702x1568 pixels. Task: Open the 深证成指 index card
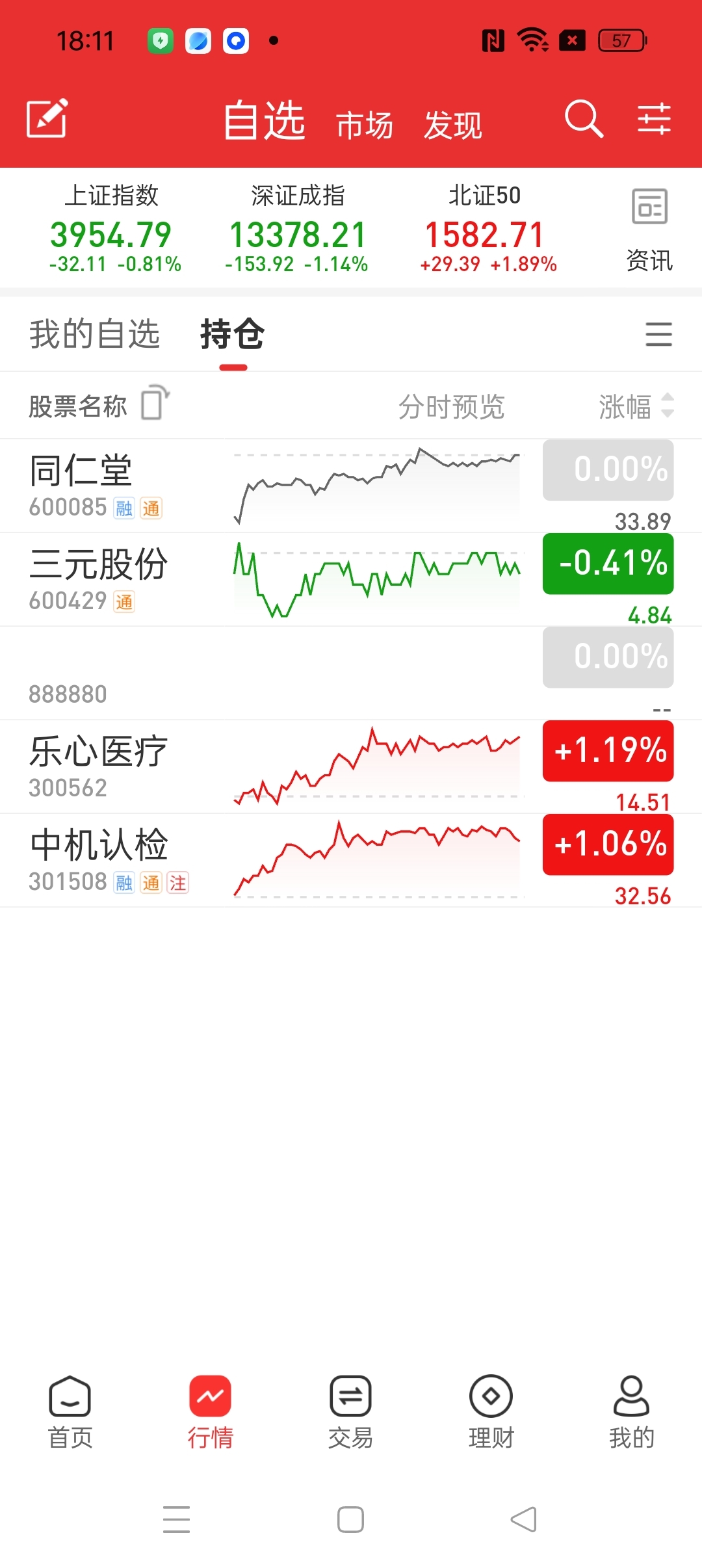click(x=297, y=228)
